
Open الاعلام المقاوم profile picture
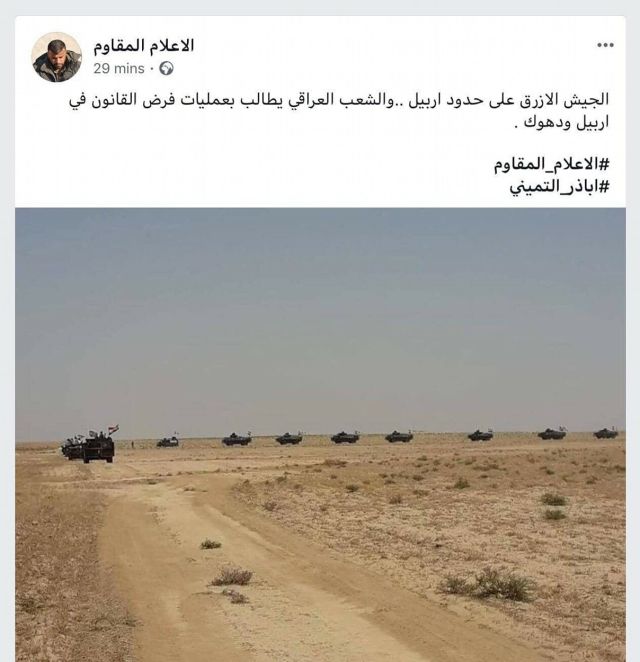[x=56, y=56]
